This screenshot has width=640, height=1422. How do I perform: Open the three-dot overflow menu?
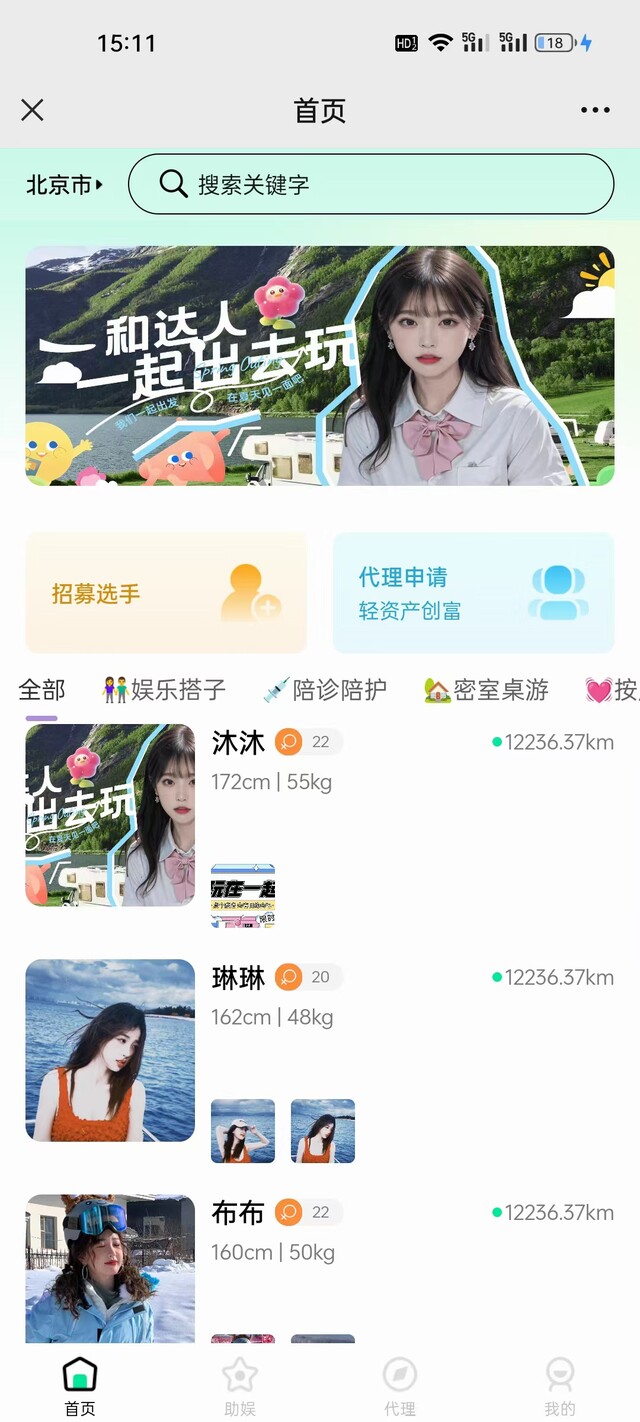595,110
